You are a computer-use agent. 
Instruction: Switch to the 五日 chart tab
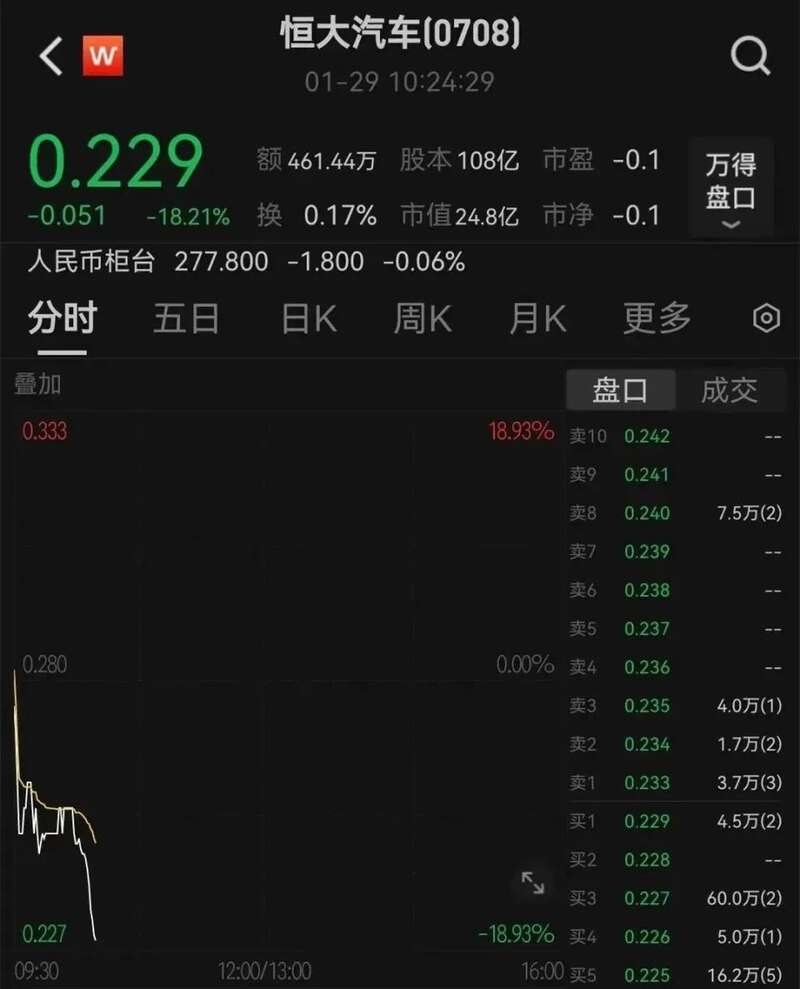[x=186, y=319]
